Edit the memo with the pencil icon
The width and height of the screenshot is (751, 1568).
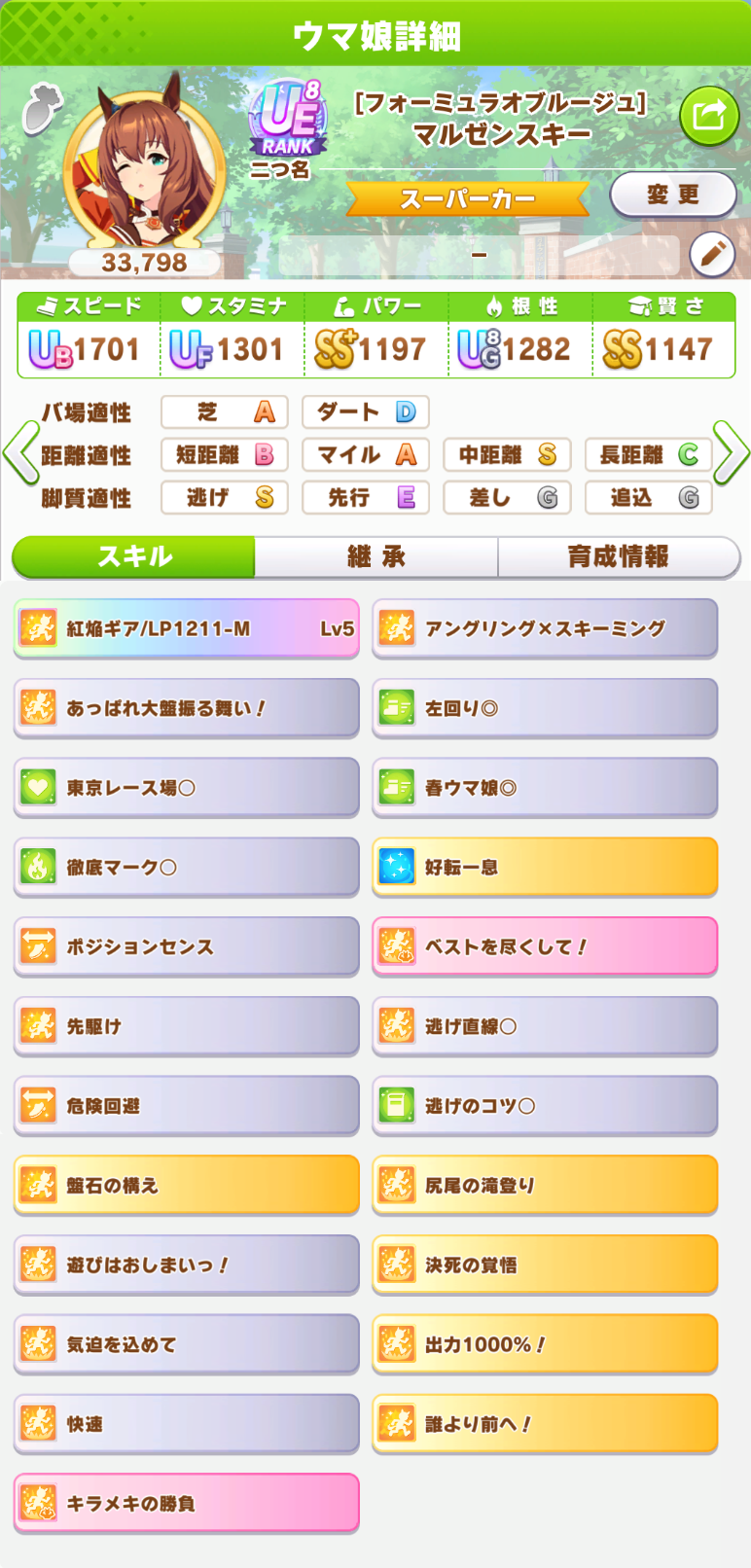coord(712,255)
